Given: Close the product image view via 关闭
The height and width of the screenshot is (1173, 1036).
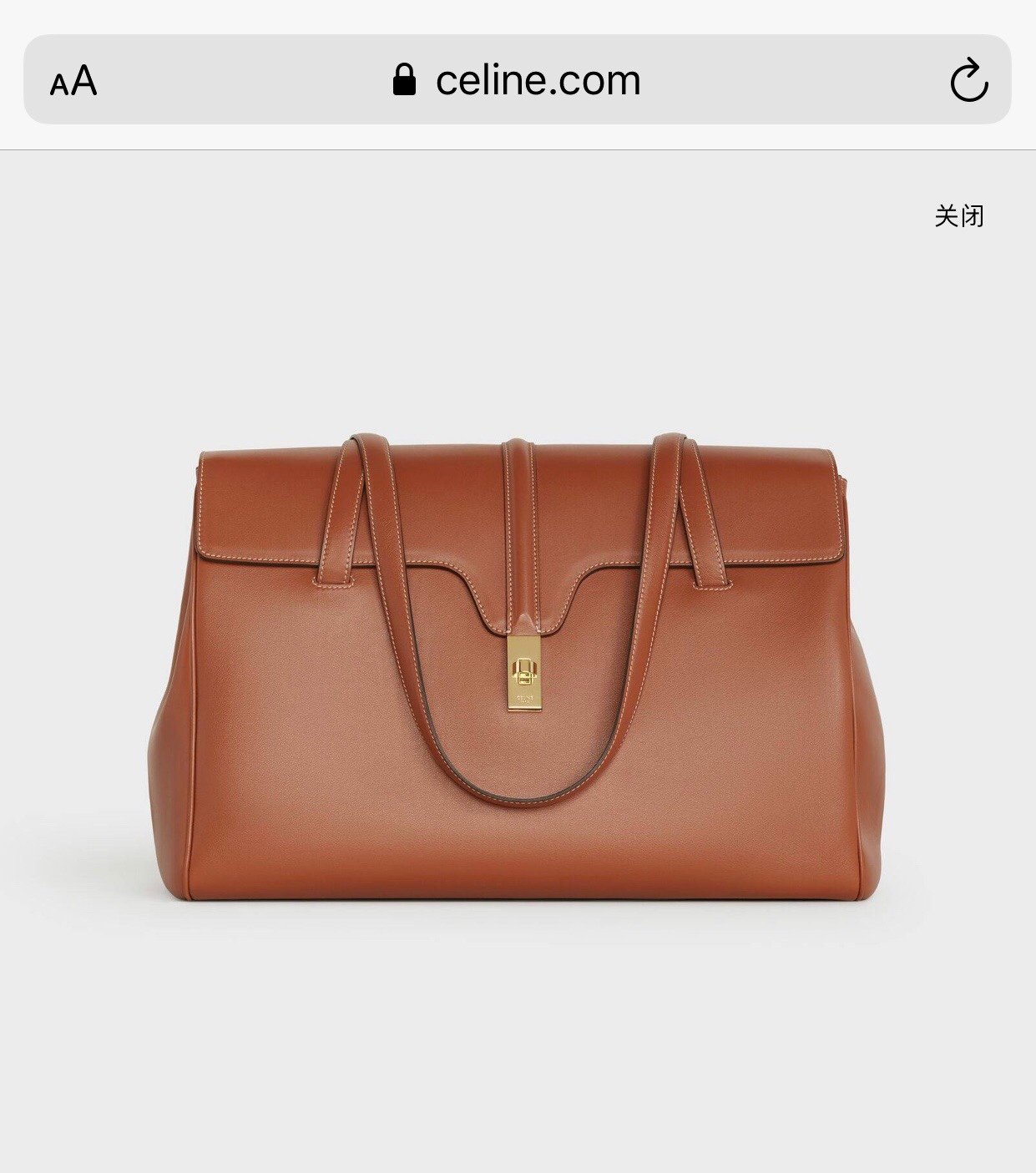Looking at the screenshot, I should [x=959, y=216].
